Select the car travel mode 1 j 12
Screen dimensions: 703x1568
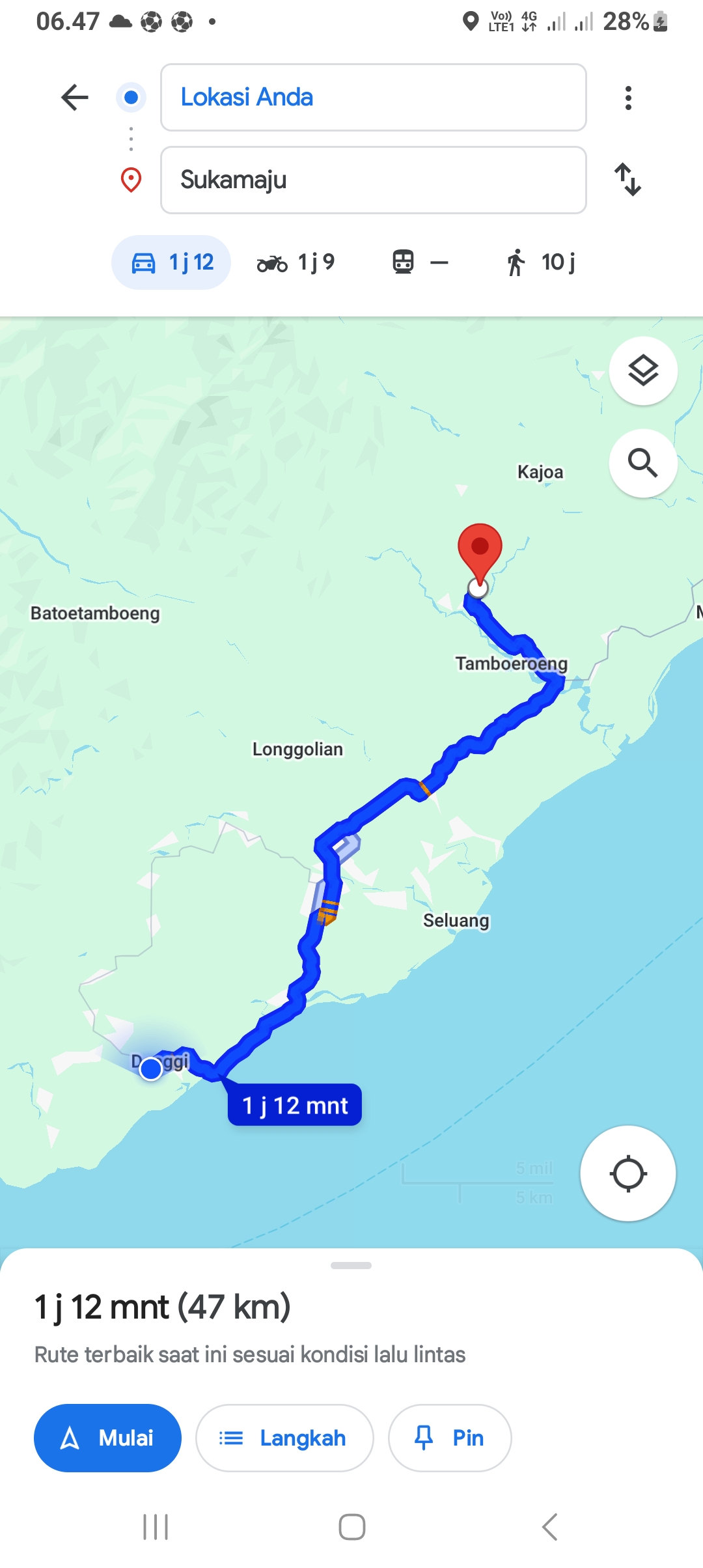[171, 262]
